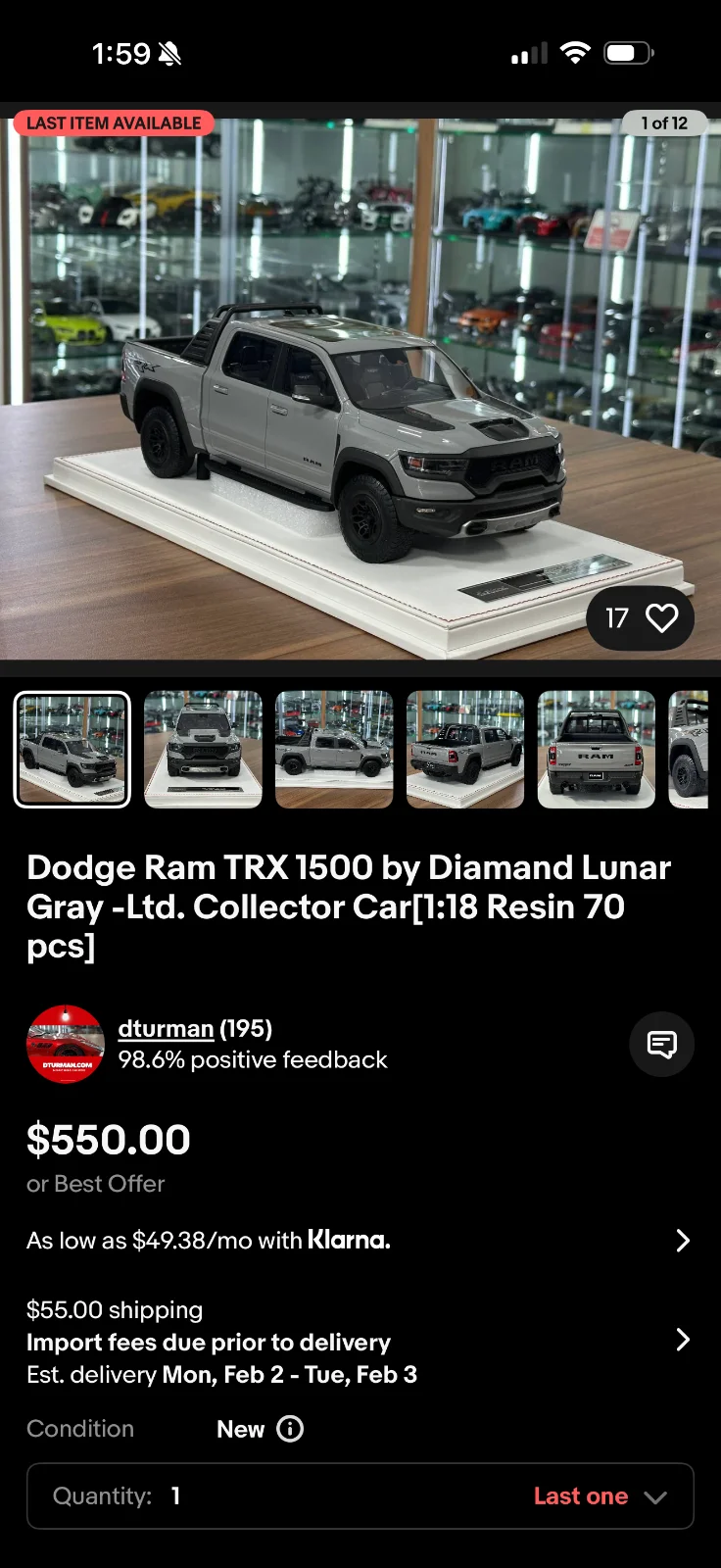View Klarna monthly payment details
The height and width of the screenshot is (1568, 721).
(x=683, y=1241)
